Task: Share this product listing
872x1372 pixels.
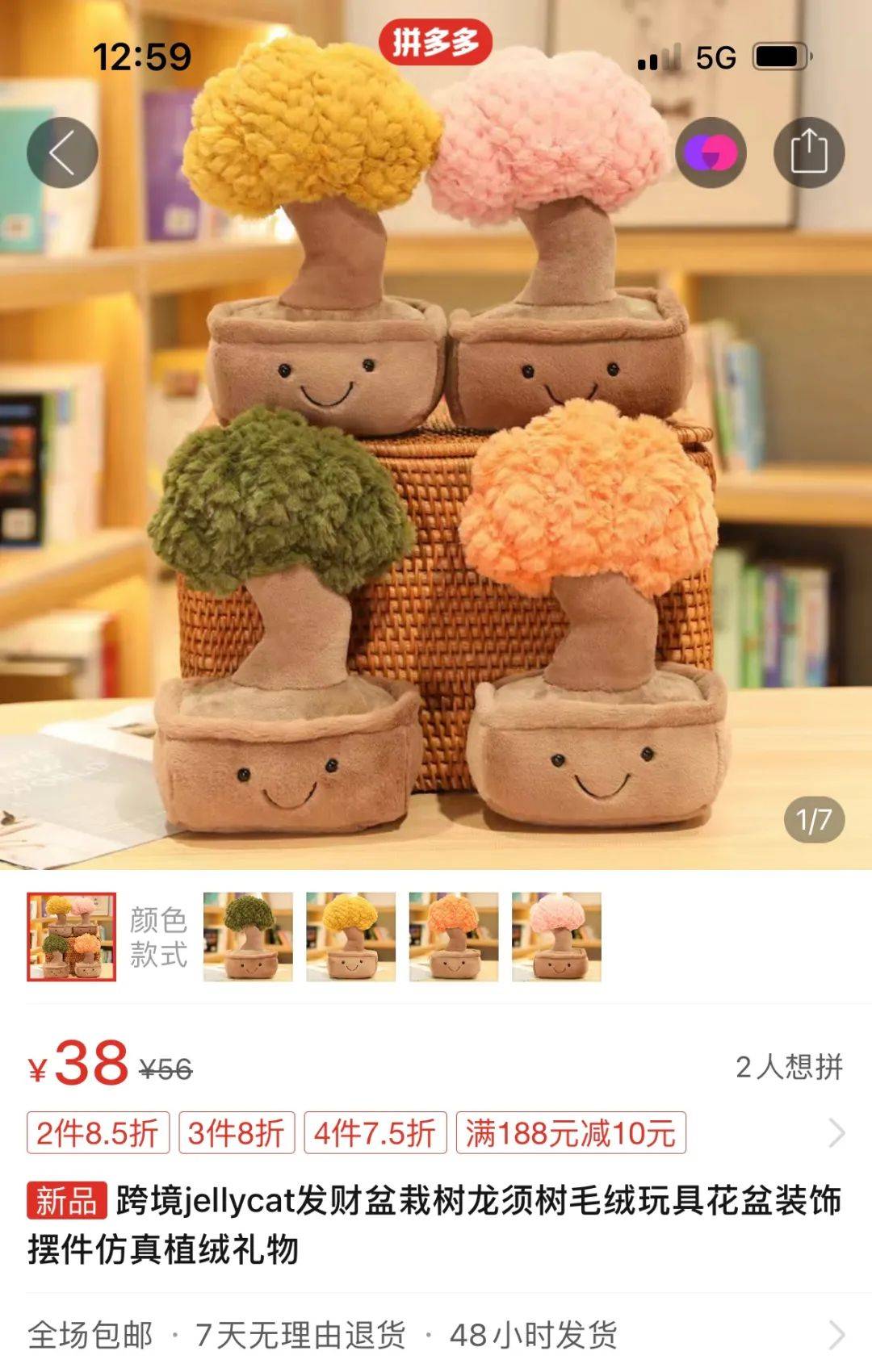Action: coord(809,153)
